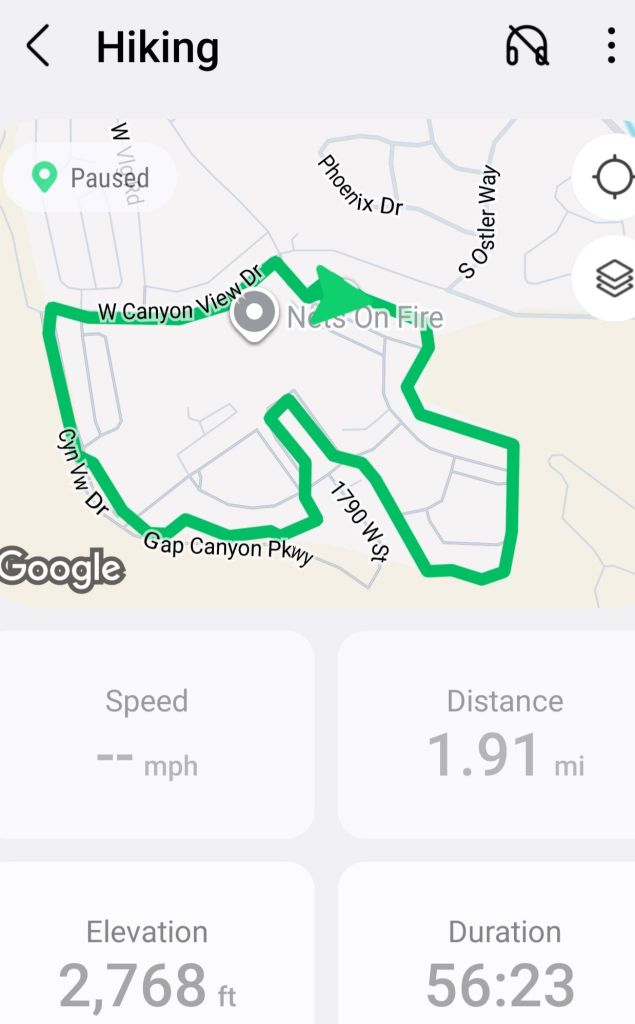Viewport: 635px width, 1024px height.
Task: Go back using the top-left arrow
Action: pyautogui.click(x=38, y=47)
